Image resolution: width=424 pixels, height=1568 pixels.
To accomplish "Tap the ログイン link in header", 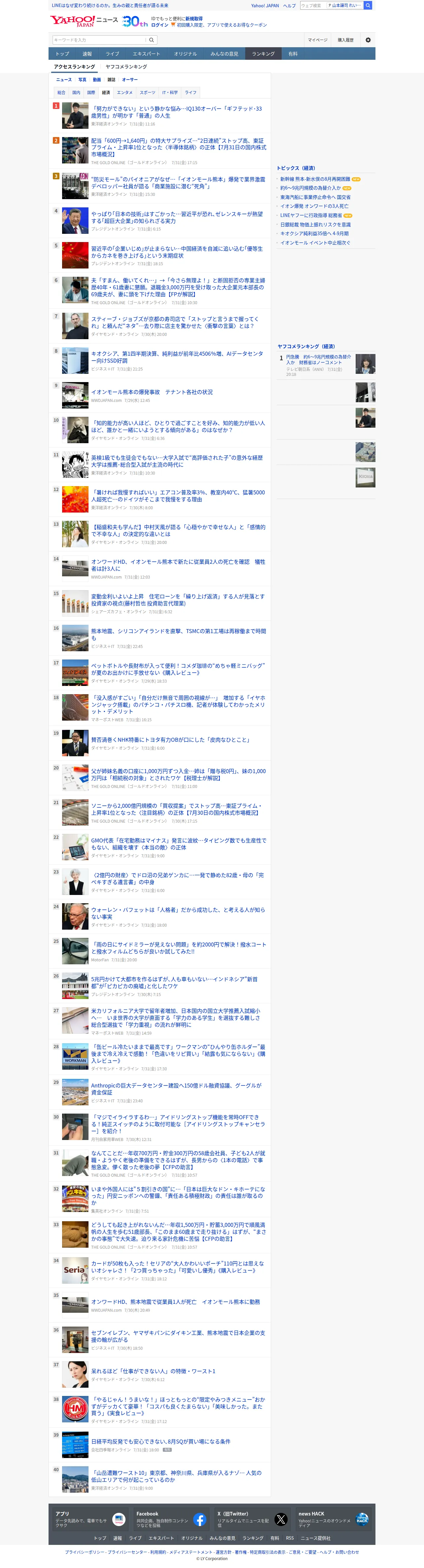I will [159, 25].
